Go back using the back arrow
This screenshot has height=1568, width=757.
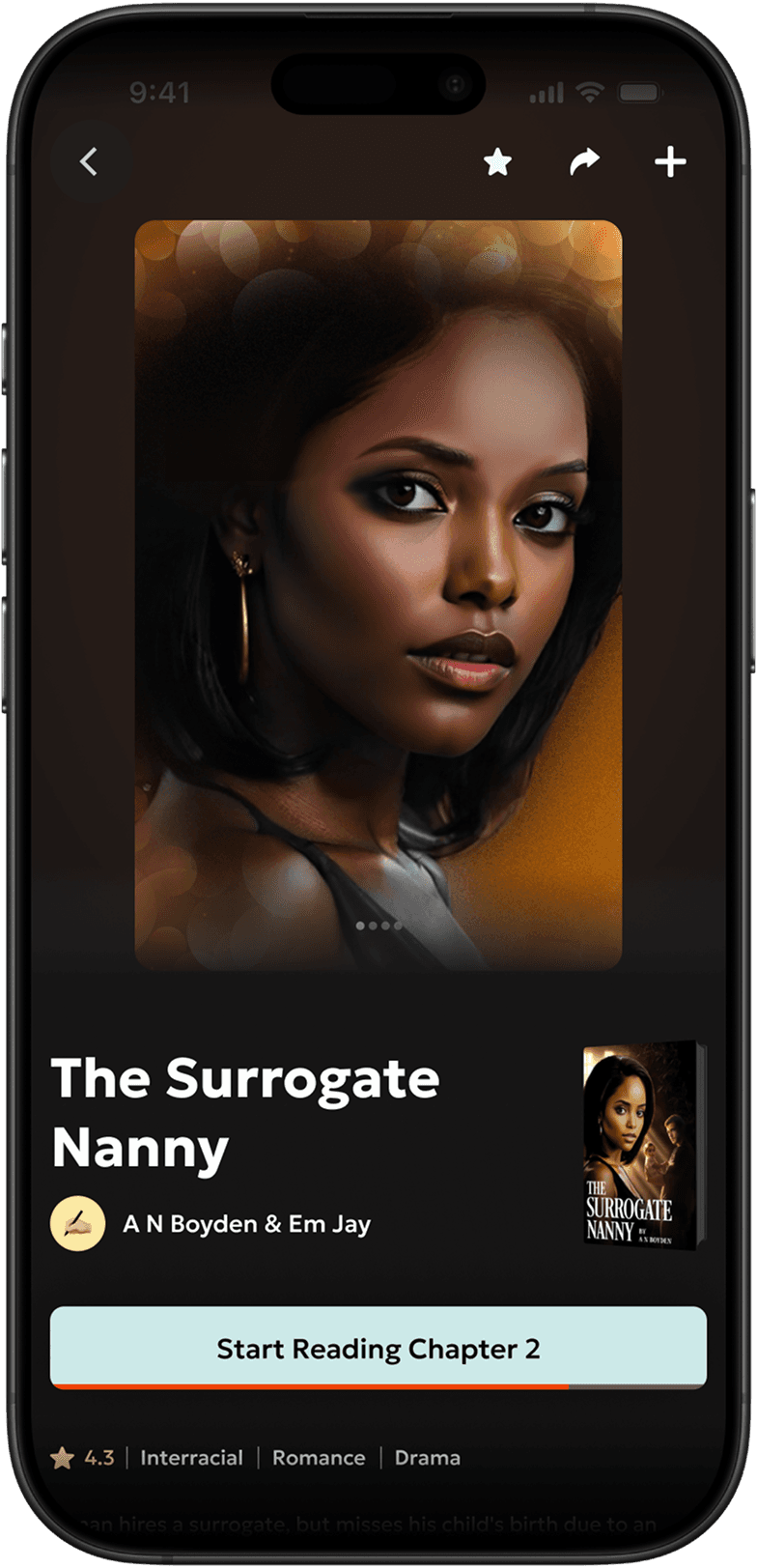89,161
